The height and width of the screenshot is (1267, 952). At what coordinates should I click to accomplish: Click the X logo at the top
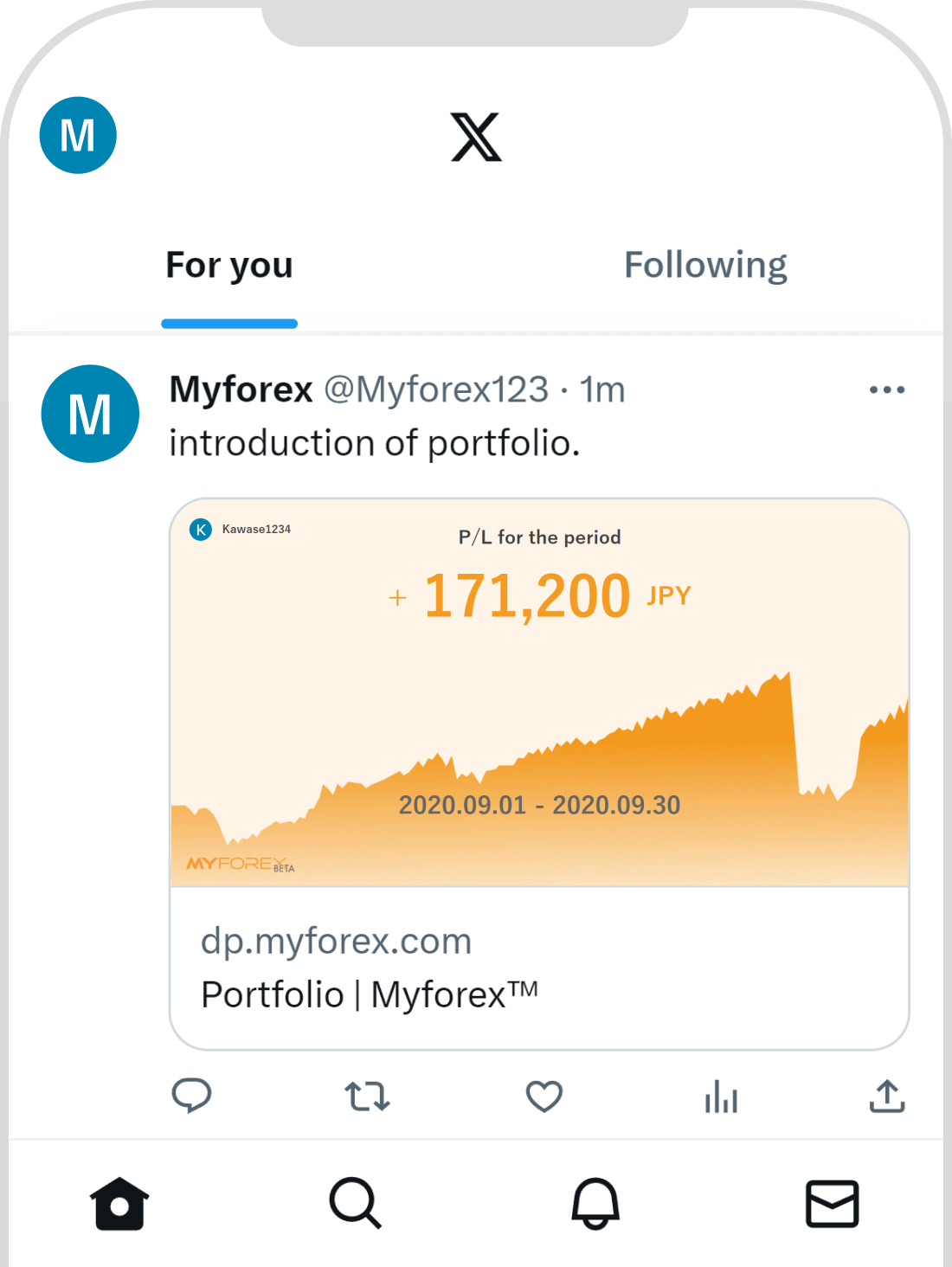pos(475,138)
